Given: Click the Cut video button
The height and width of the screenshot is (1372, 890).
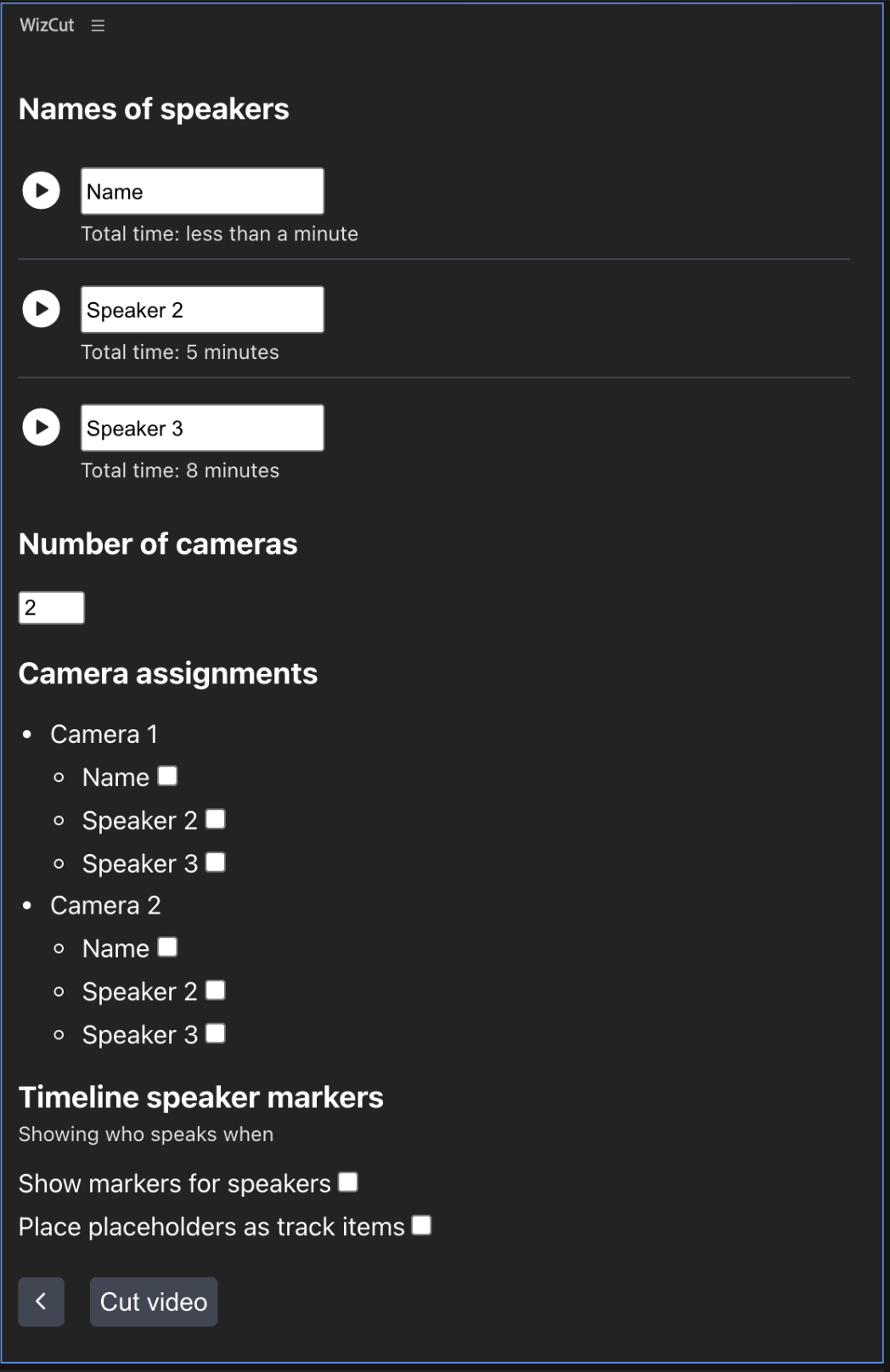Looking at the screenshot, I should click(153, 1302).
